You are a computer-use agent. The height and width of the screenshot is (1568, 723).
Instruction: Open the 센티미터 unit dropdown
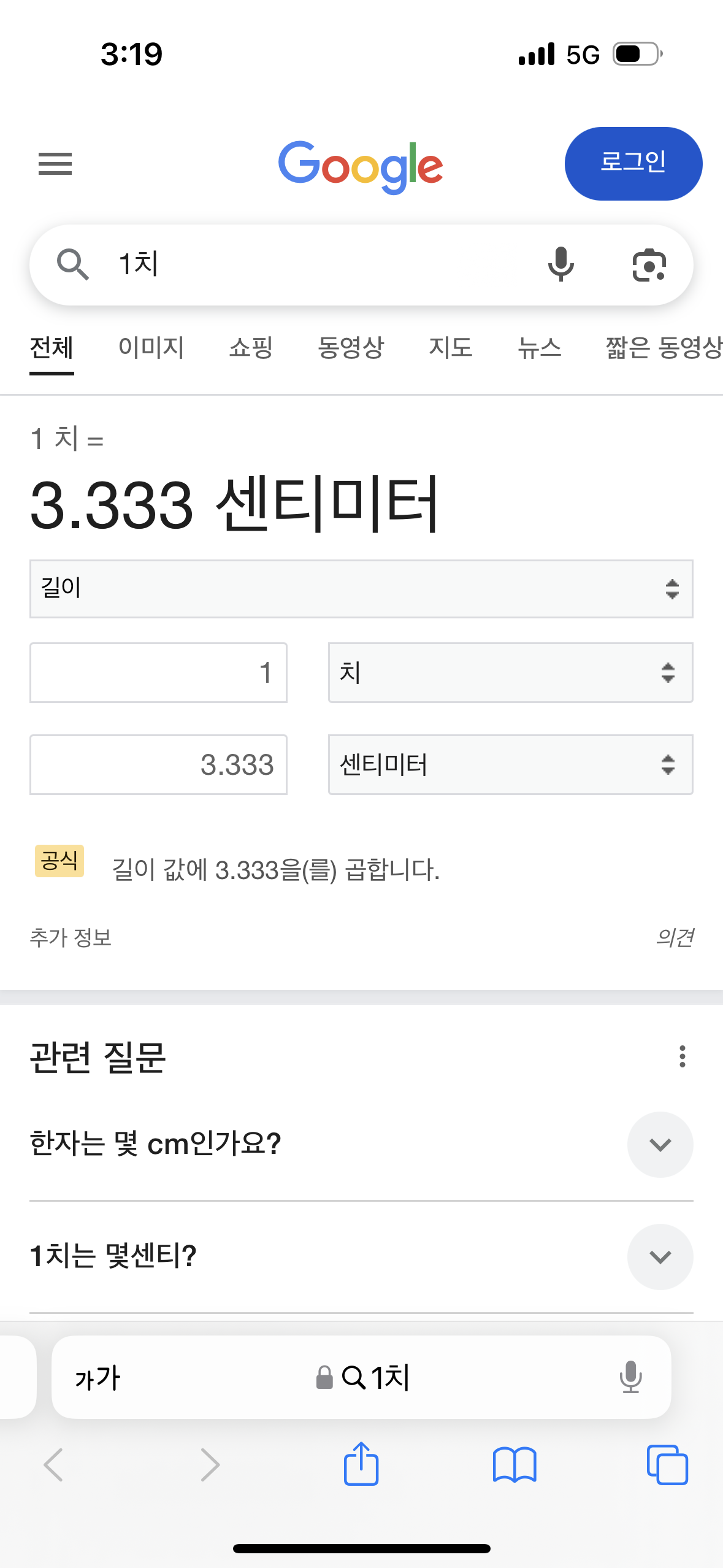coord(510,764)
